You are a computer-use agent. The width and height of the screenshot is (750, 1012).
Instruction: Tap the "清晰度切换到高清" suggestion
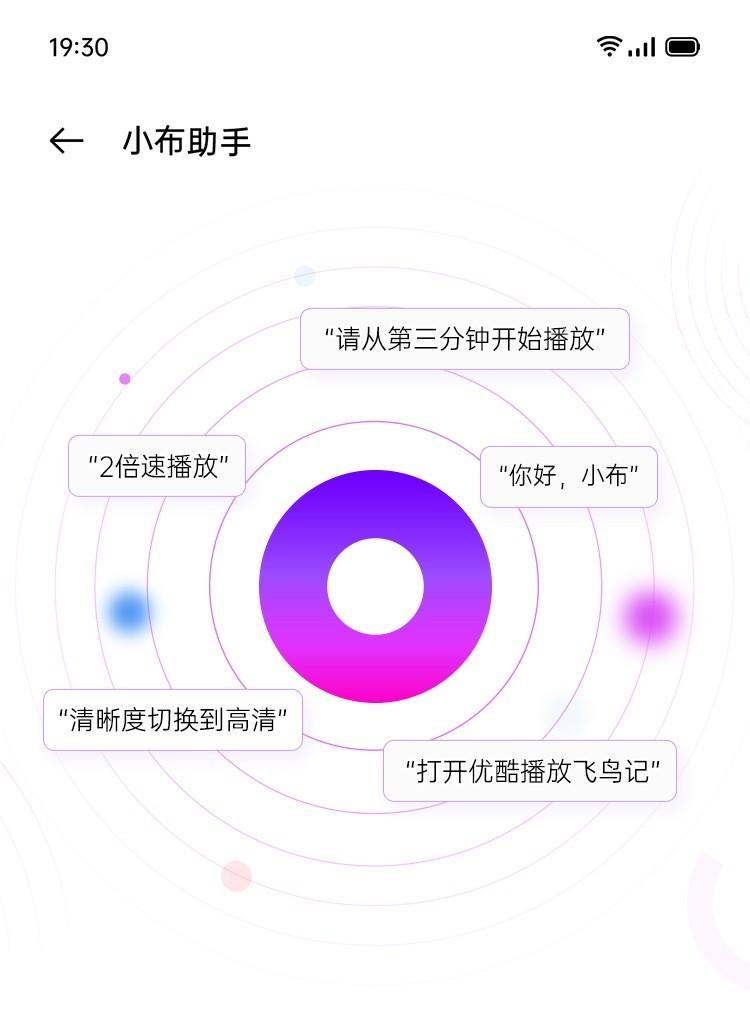click(172, 717)
